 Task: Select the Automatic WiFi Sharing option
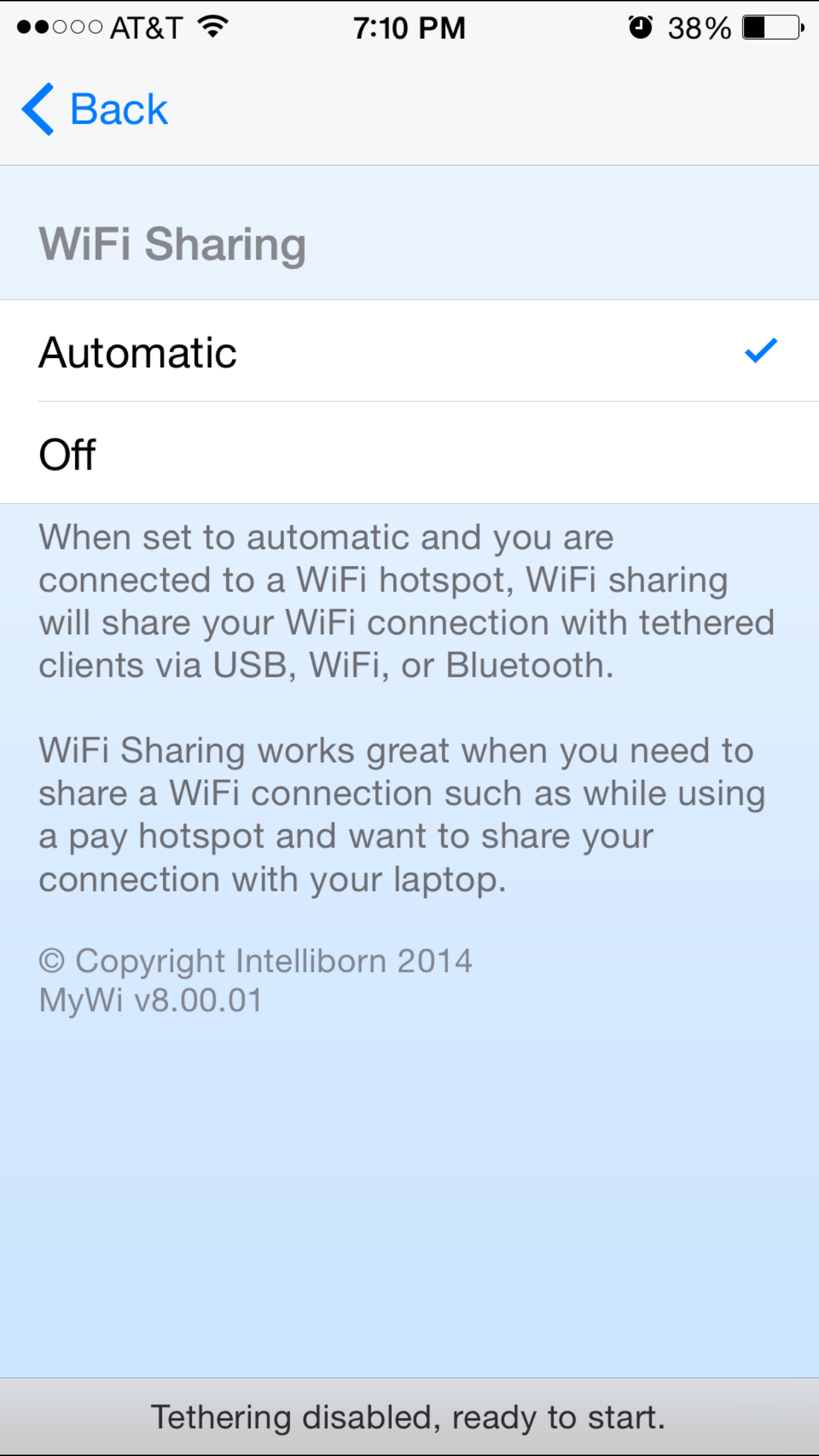click(x=409, y=351)
